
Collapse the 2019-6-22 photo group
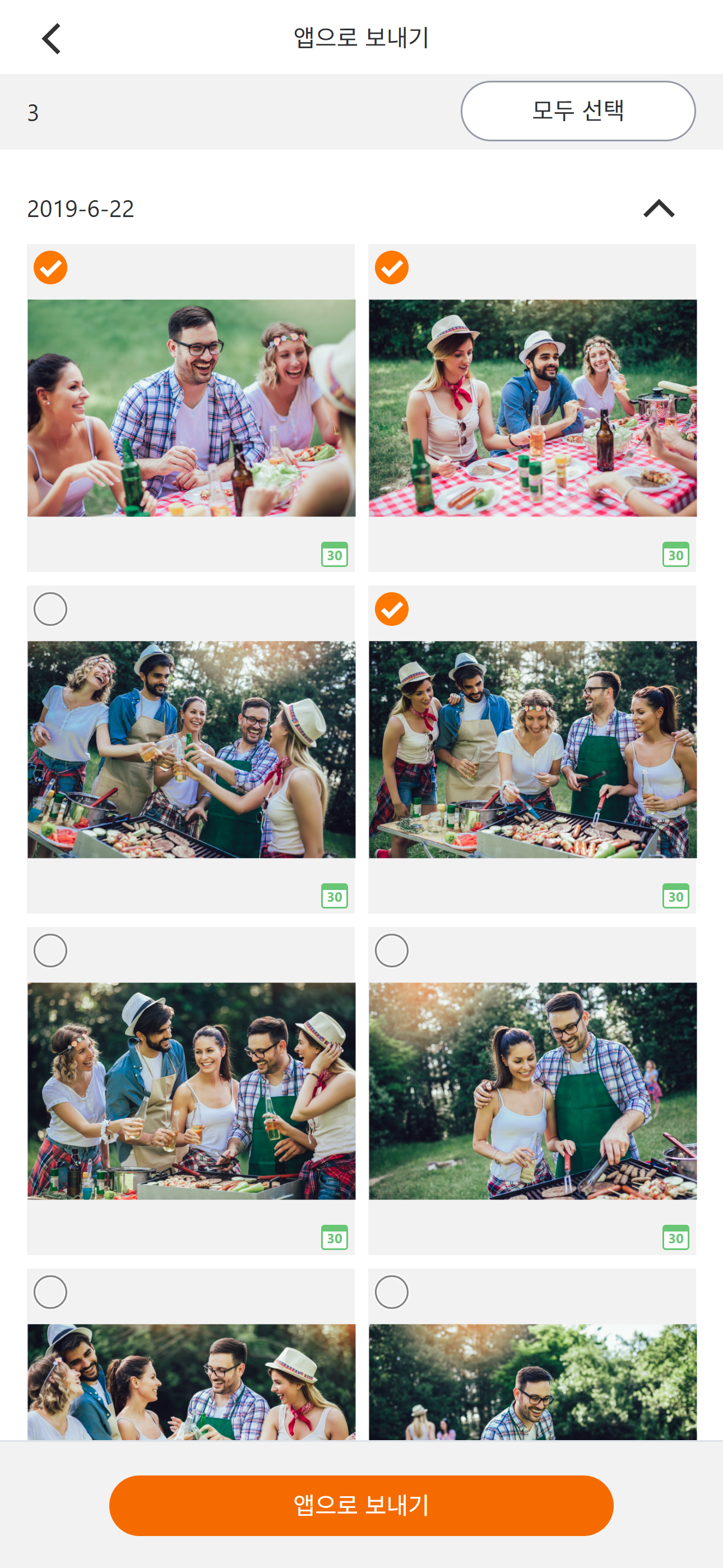tap(659, 209)
